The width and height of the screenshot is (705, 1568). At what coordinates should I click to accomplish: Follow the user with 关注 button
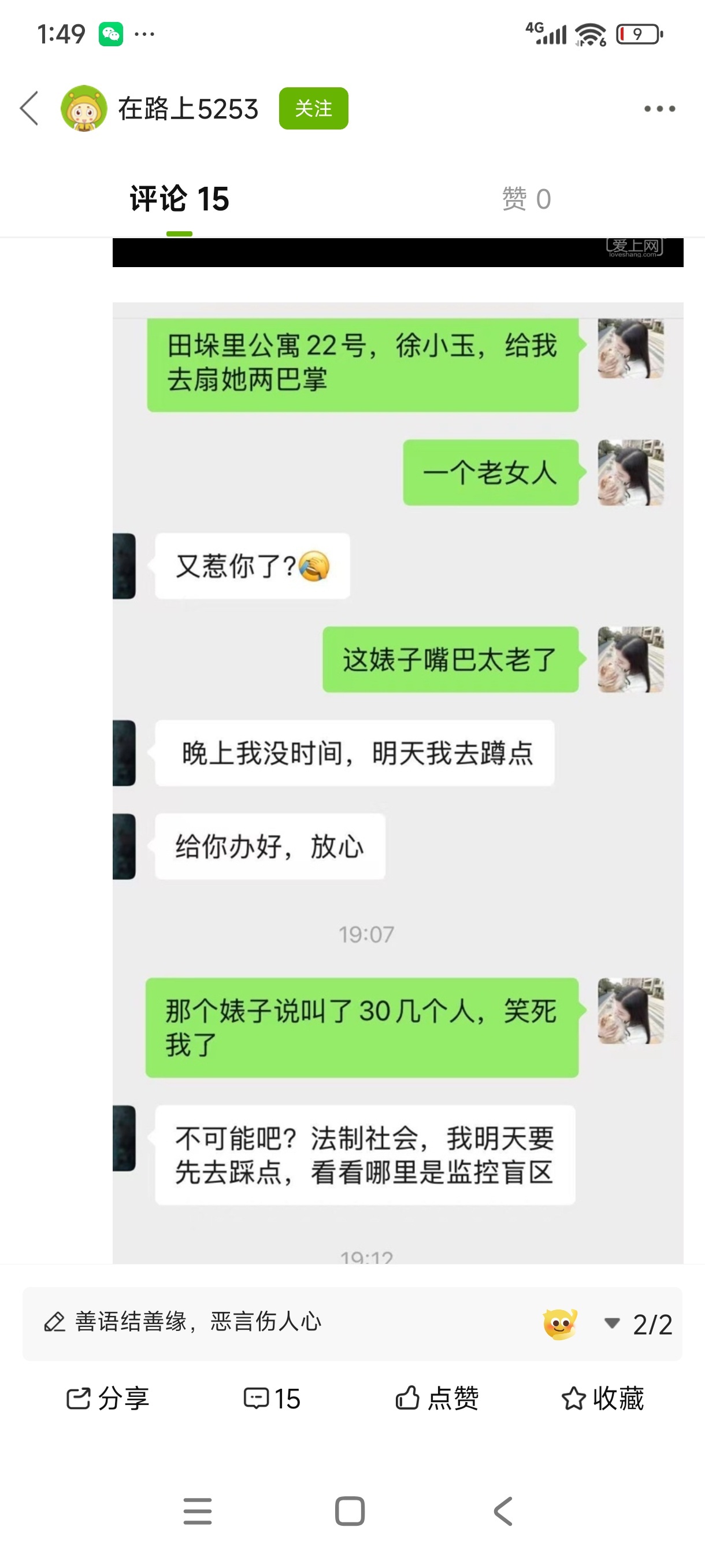313,108
